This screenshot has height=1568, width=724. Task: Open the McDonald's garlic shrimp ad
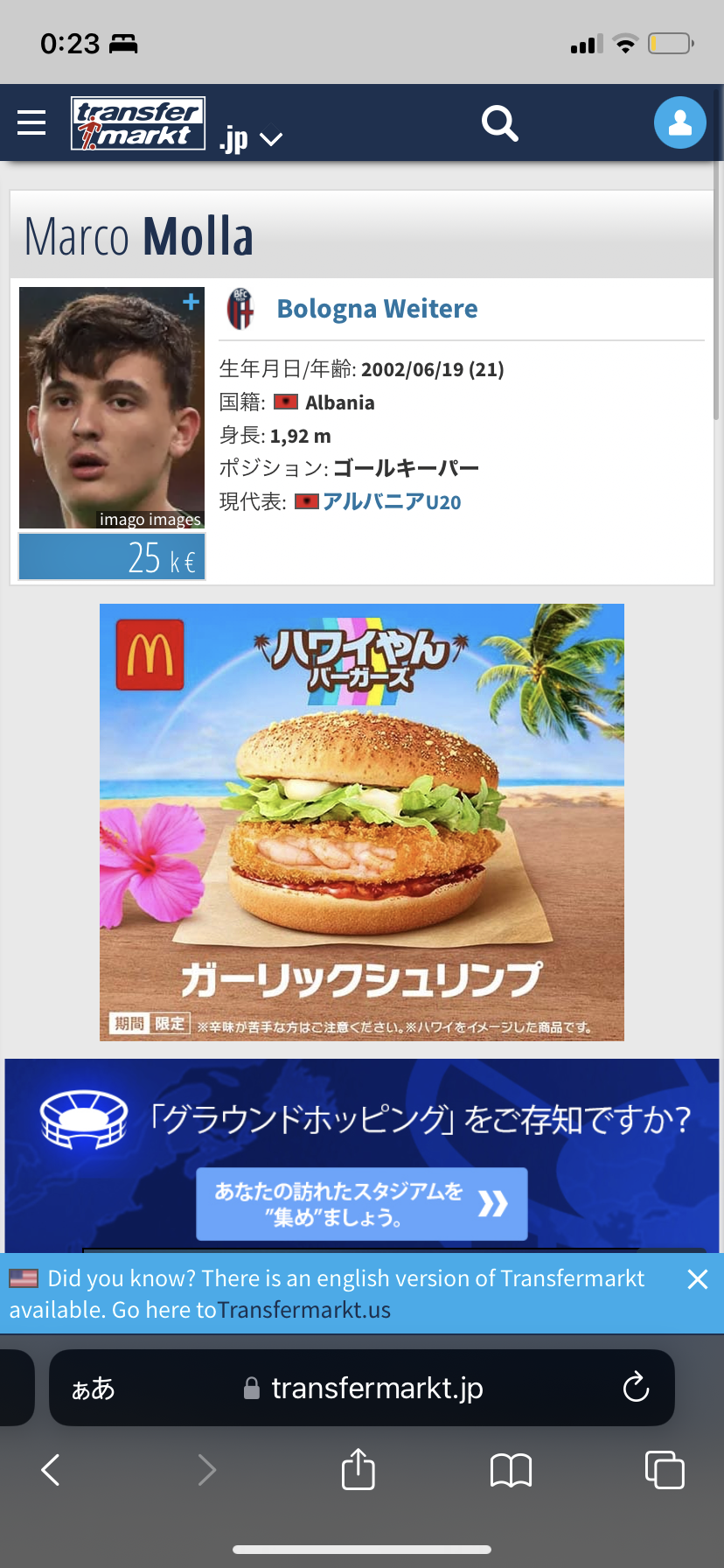pos(362,822)
